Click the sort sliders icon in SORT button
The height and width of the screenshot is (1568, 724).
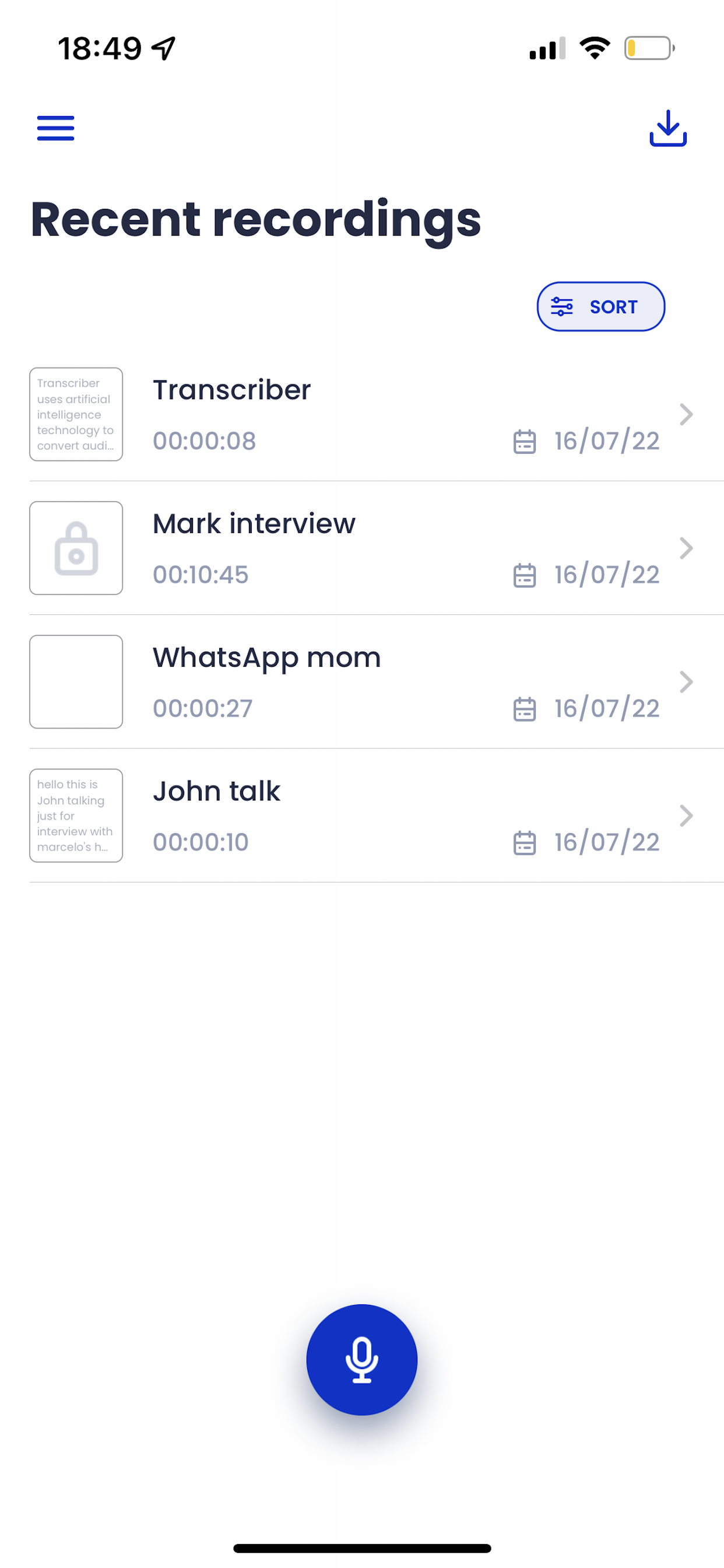561,306
